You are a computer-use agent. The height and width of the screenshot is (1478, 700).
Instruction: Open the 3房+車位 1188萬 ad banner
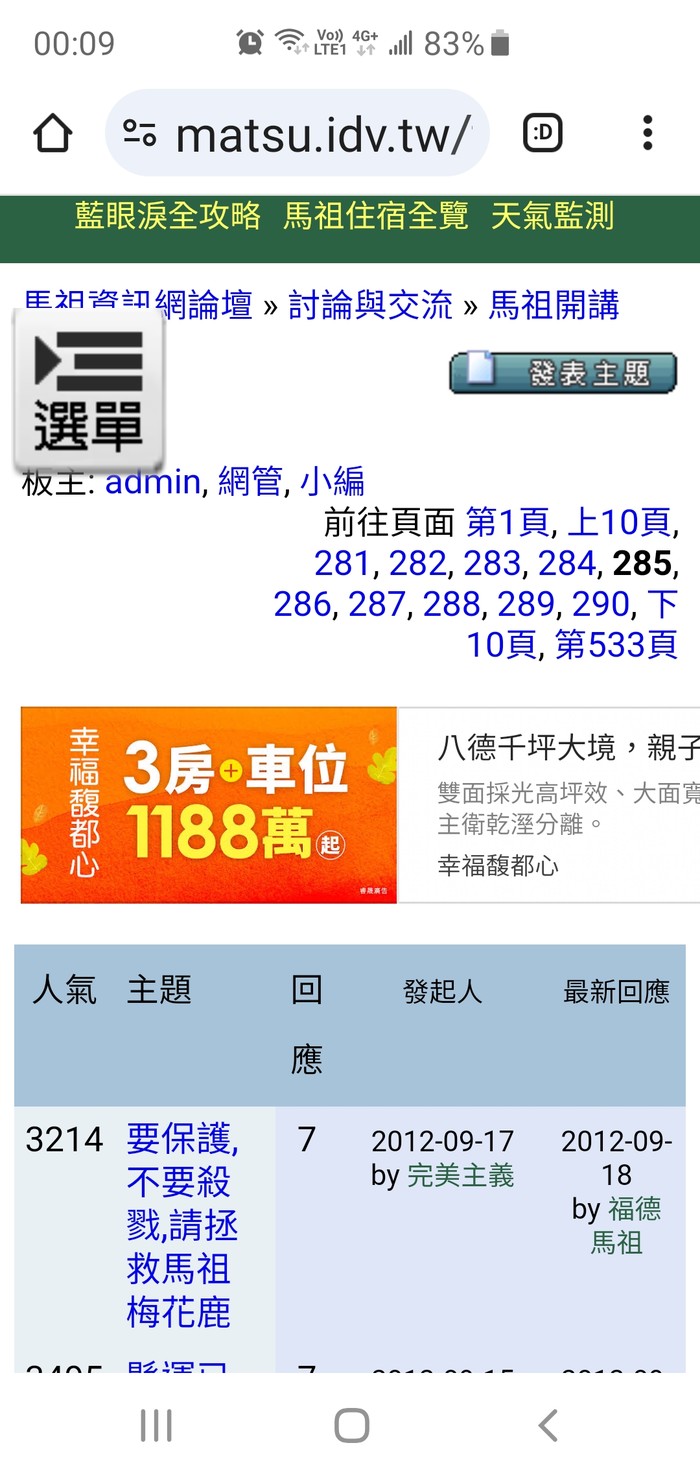[x=209, y=805]
